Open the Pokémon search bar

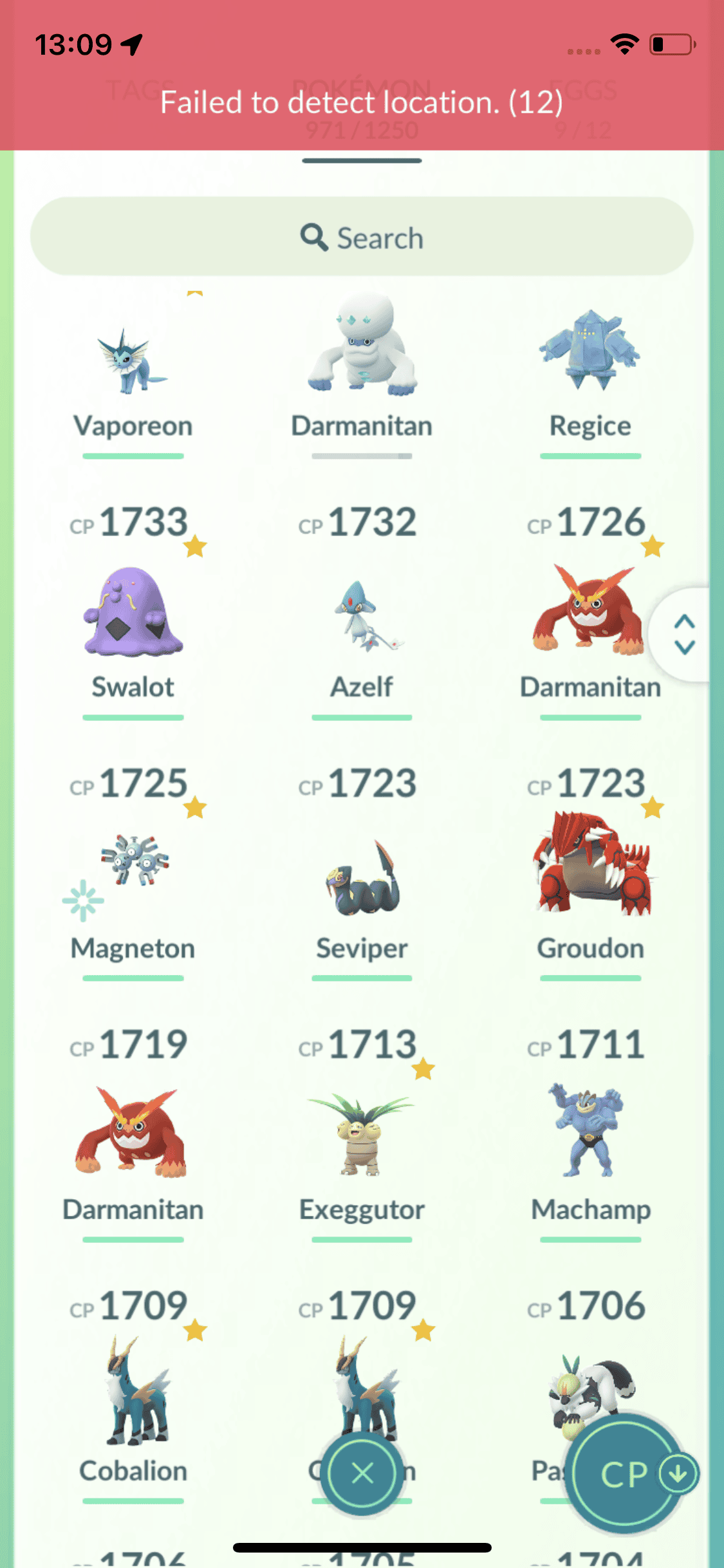[x=362, y=238]
